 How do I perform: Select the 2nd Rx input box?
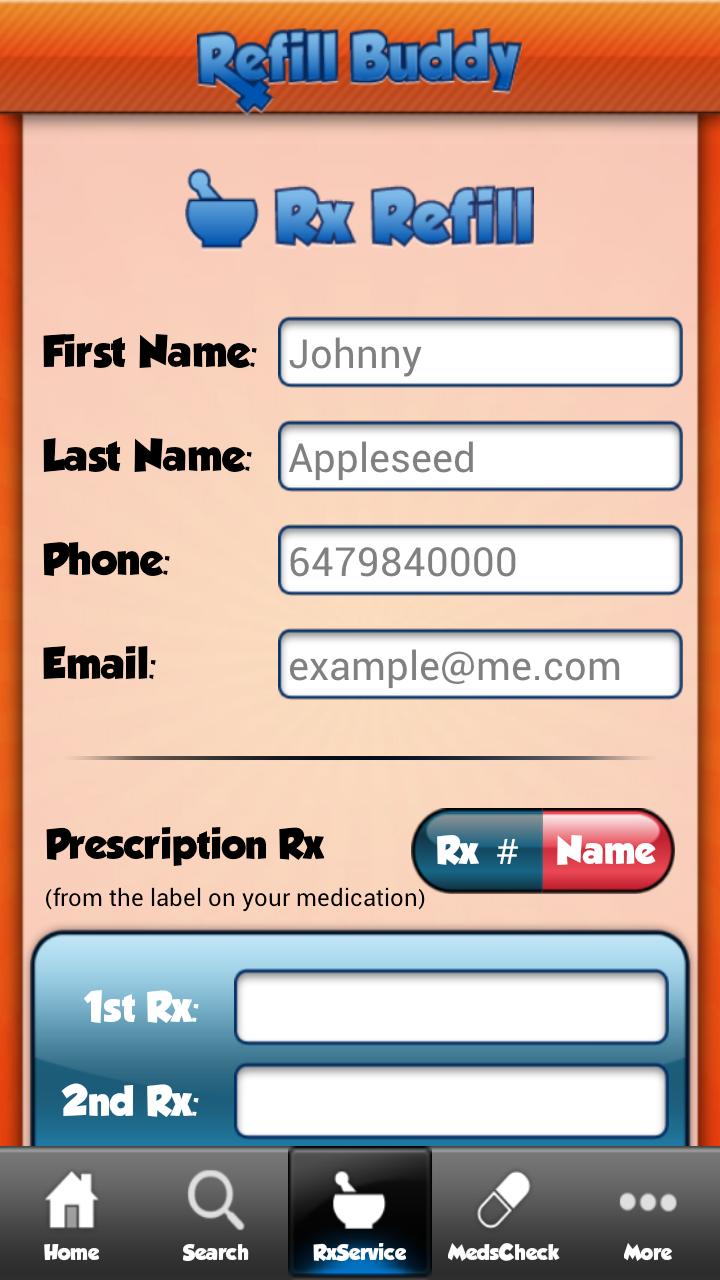(451, 1101)
